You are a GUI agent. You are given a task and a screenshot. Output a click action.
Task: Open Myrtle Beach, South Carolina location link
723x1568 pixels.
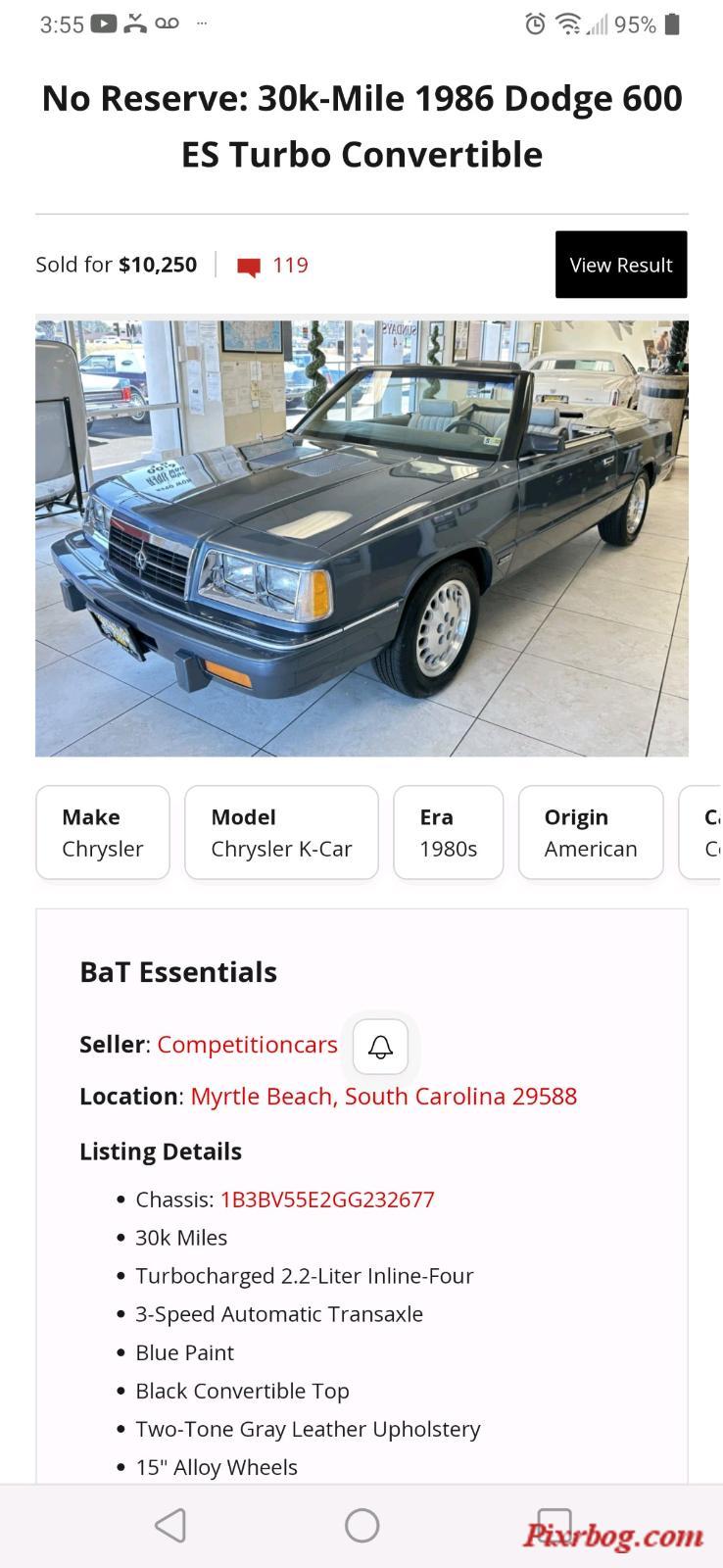383,1097
